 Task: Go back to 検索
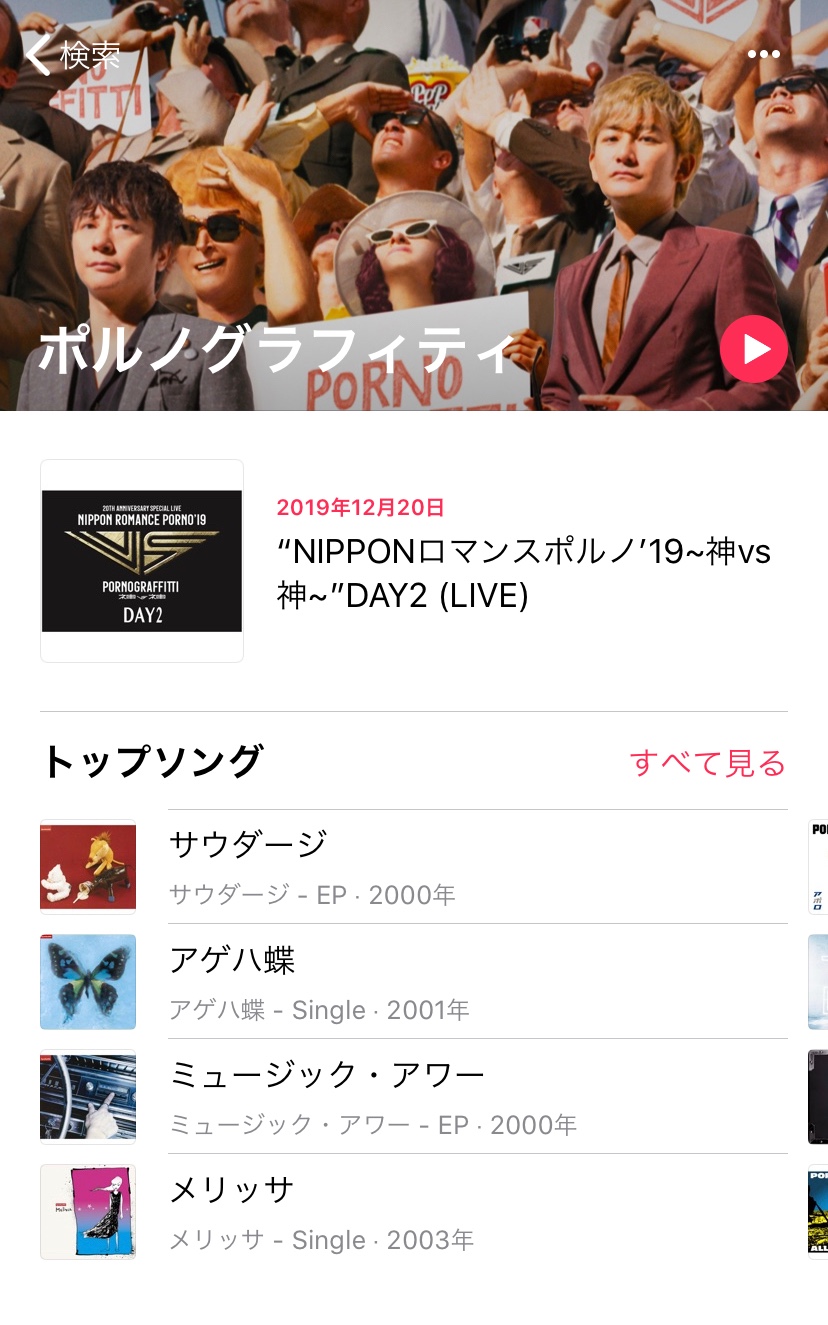pyautogui.click(x=72, y=55)
